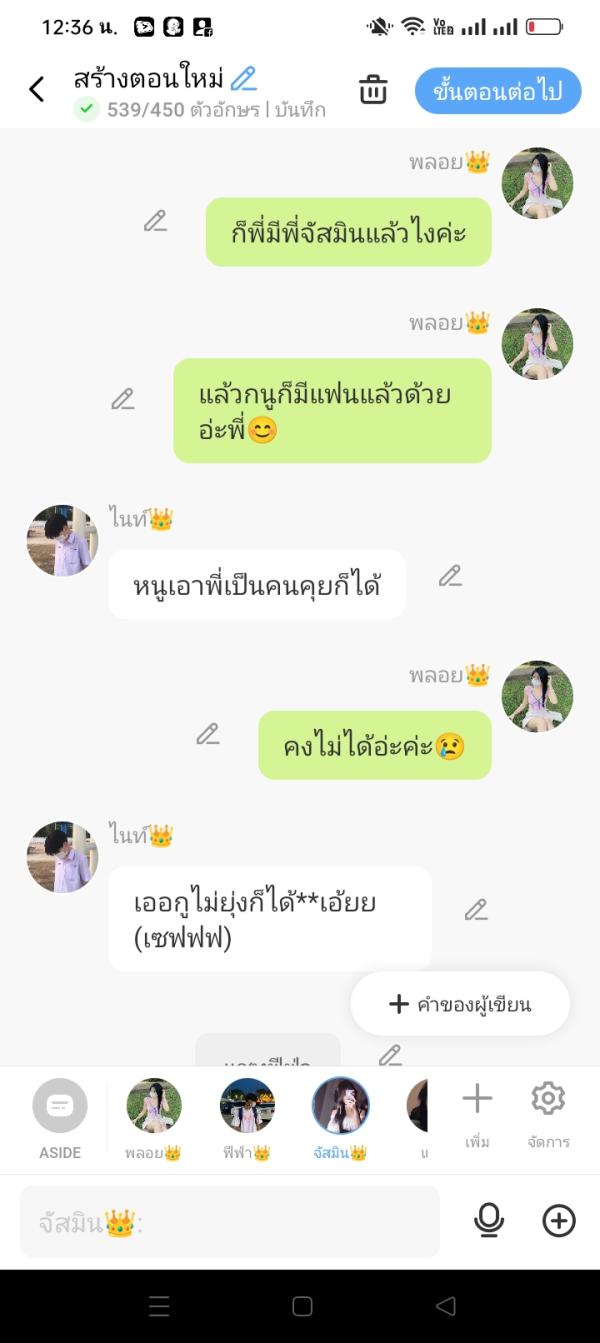The height and width of the screenshot is (1343, 600).
Task: Select the ASIDE narration option
Action: pos(60,1117)
